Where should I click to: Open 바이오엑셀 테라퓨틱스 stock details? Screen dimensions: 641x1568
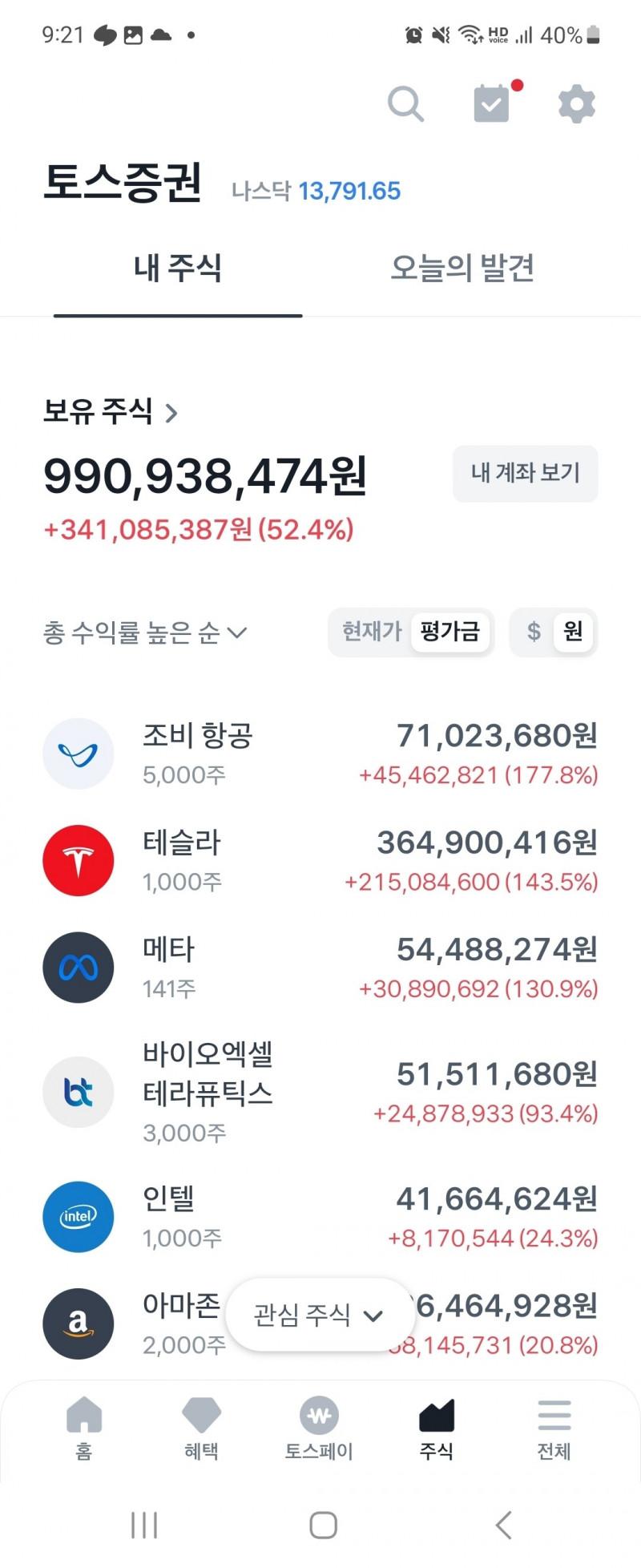point(320,1092)
